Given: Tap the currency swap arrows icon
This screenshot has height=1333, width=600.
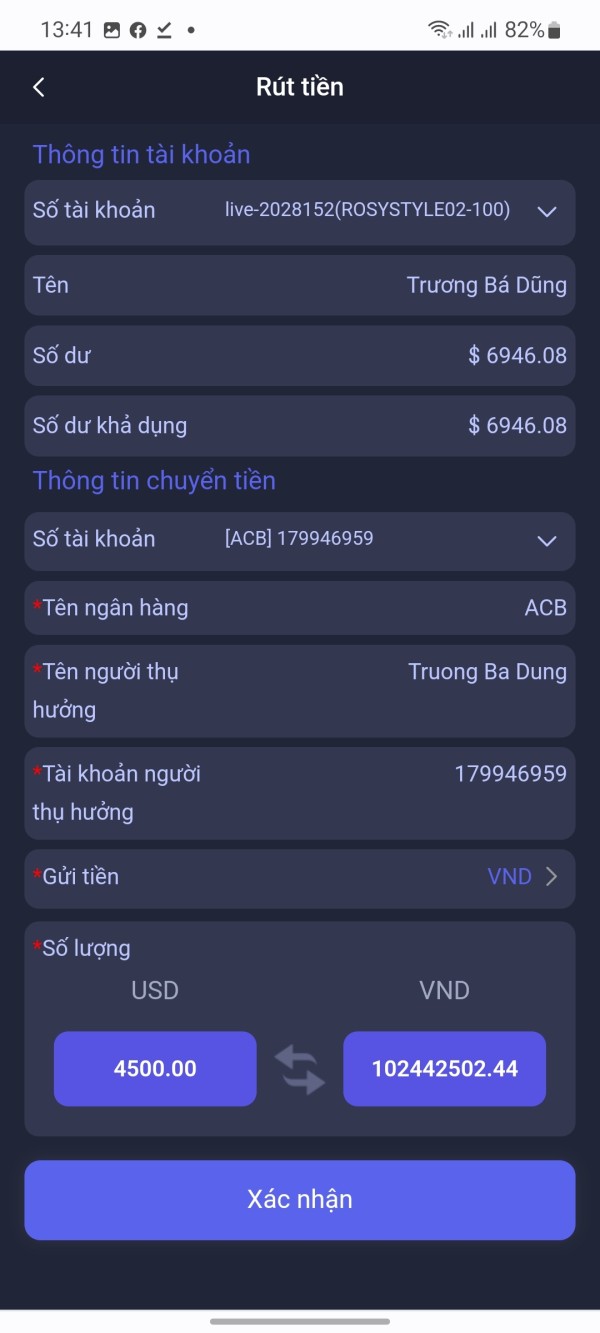Looking at the screenshot, I should pos(300,1068).
